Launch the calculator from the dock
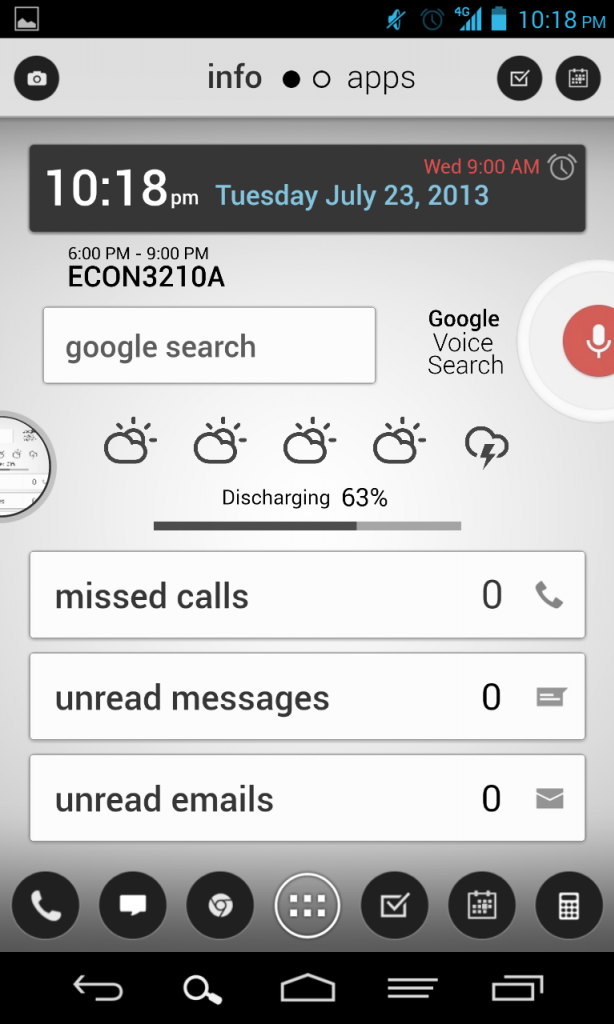This screenshot has width=614, height=1024. tap(569, 906)
